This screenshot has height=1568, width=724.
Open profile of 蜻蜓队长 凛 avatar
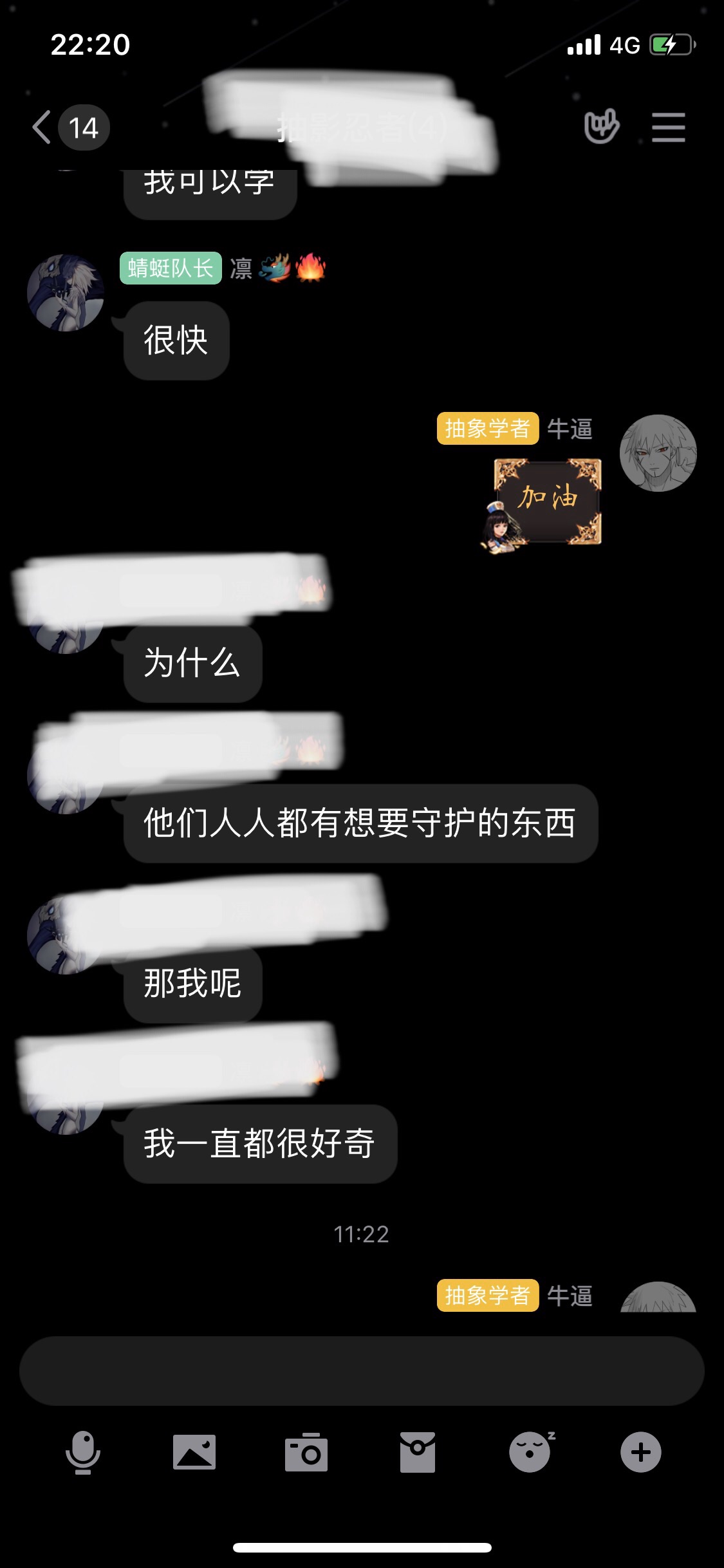click(66, 293)
